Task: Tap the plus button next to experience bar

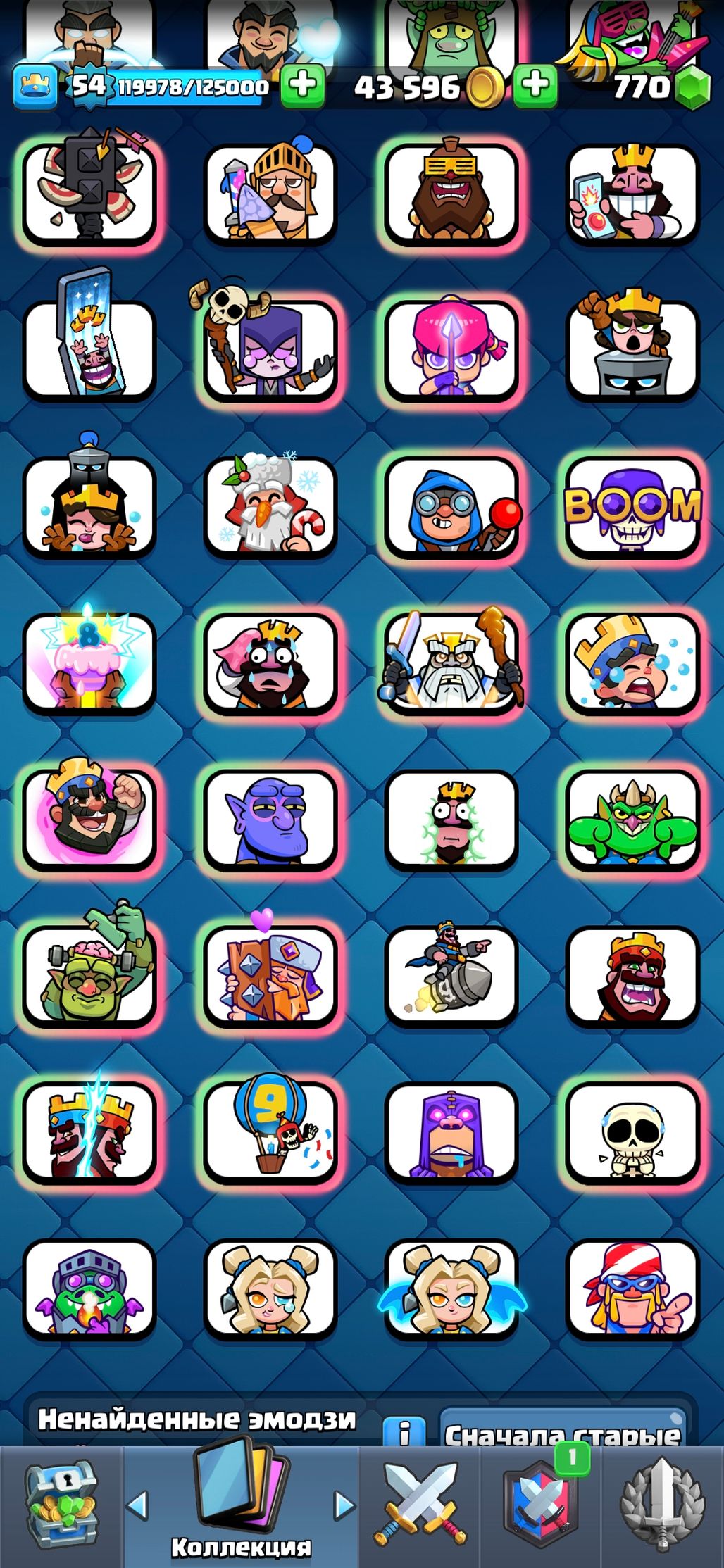Action: [x=303, y=86]
